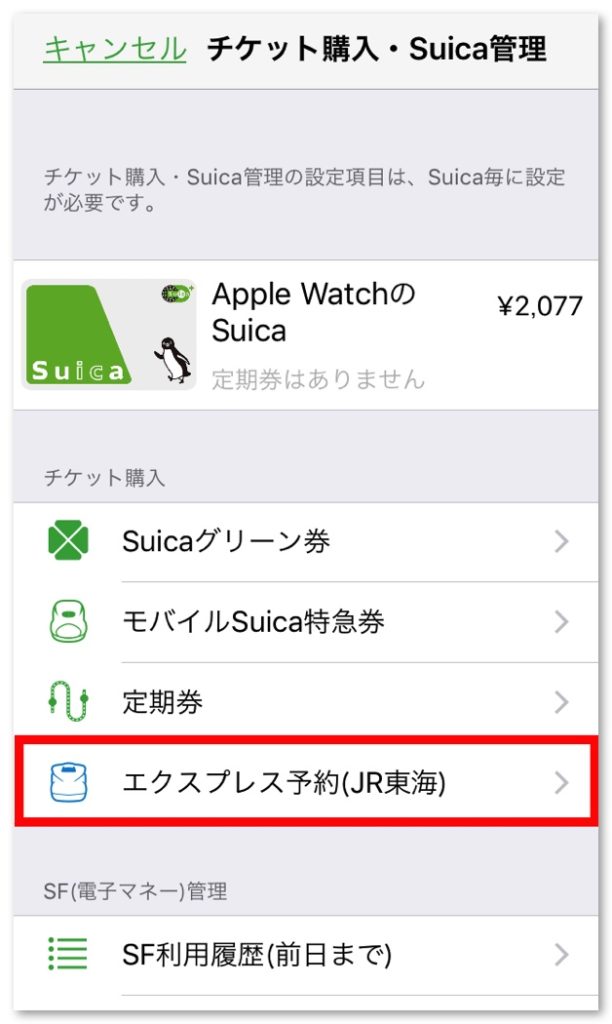Screen dimensions: 612x1024
Task: Tap the キャンセル link to cancel
Action: click(x=114, y=49)
